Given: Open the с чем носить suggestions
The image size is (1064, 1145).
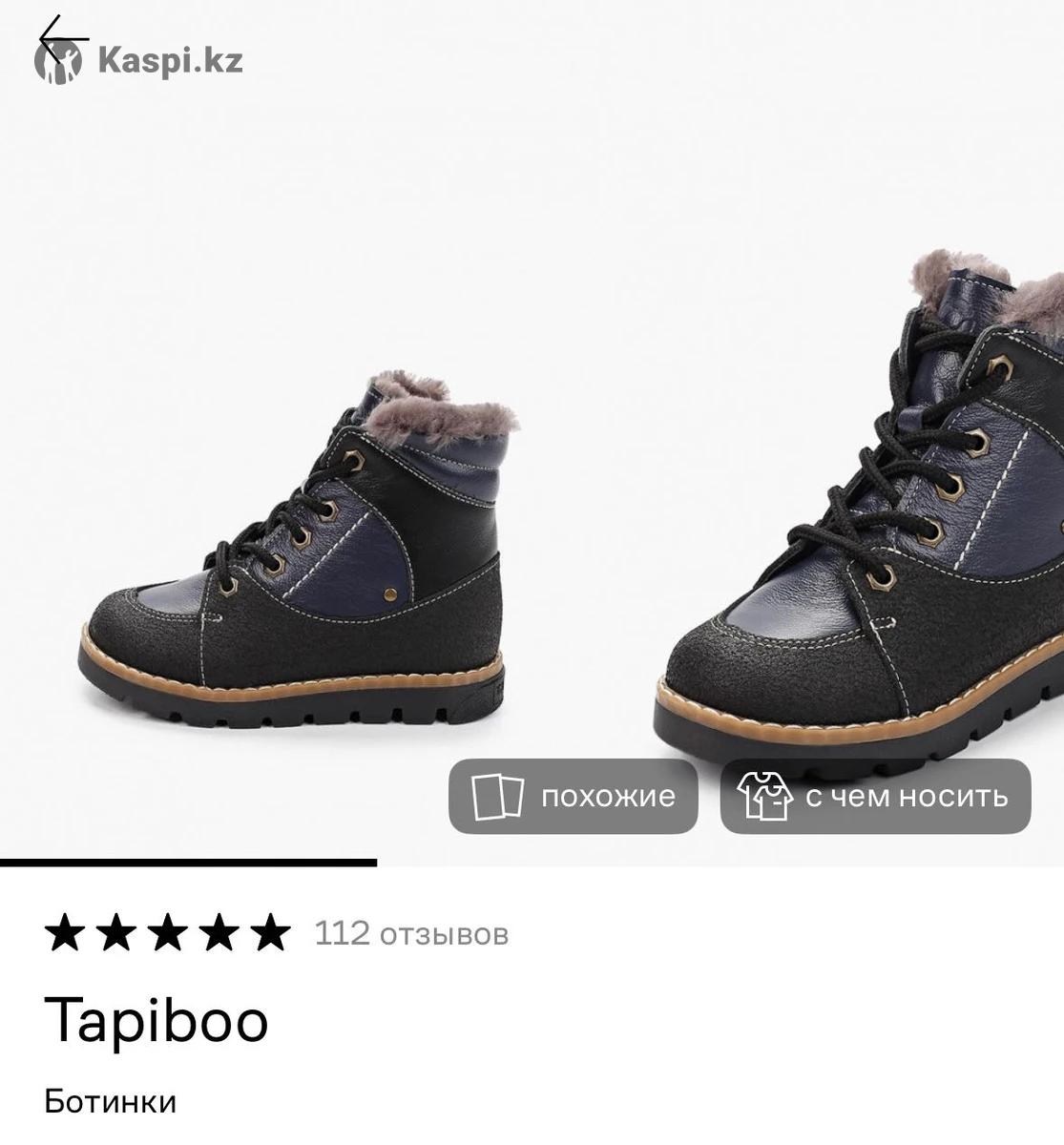Looking at the screenshot, I should (875, 797).
